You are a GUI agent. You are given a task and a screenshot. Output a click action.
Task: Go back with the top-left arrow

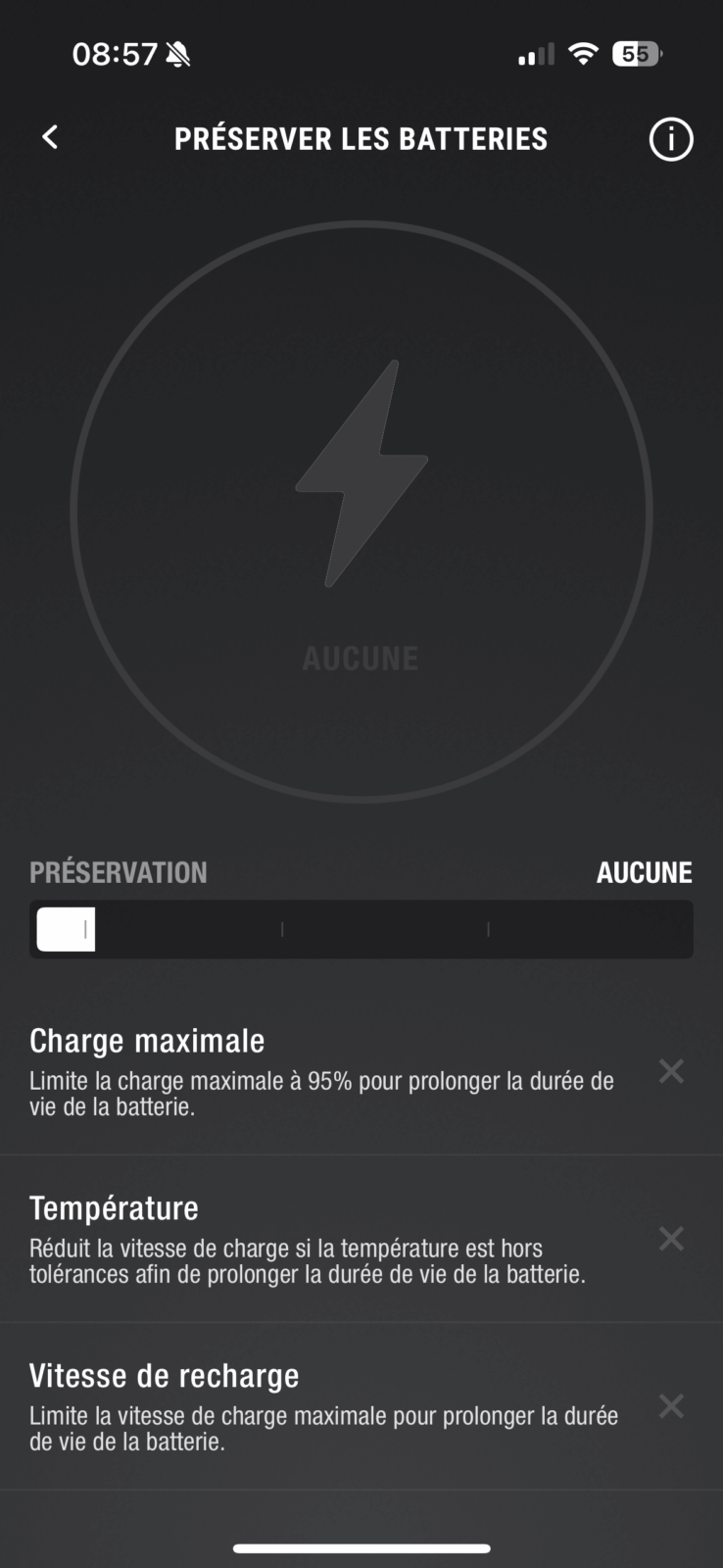[50, 137]
